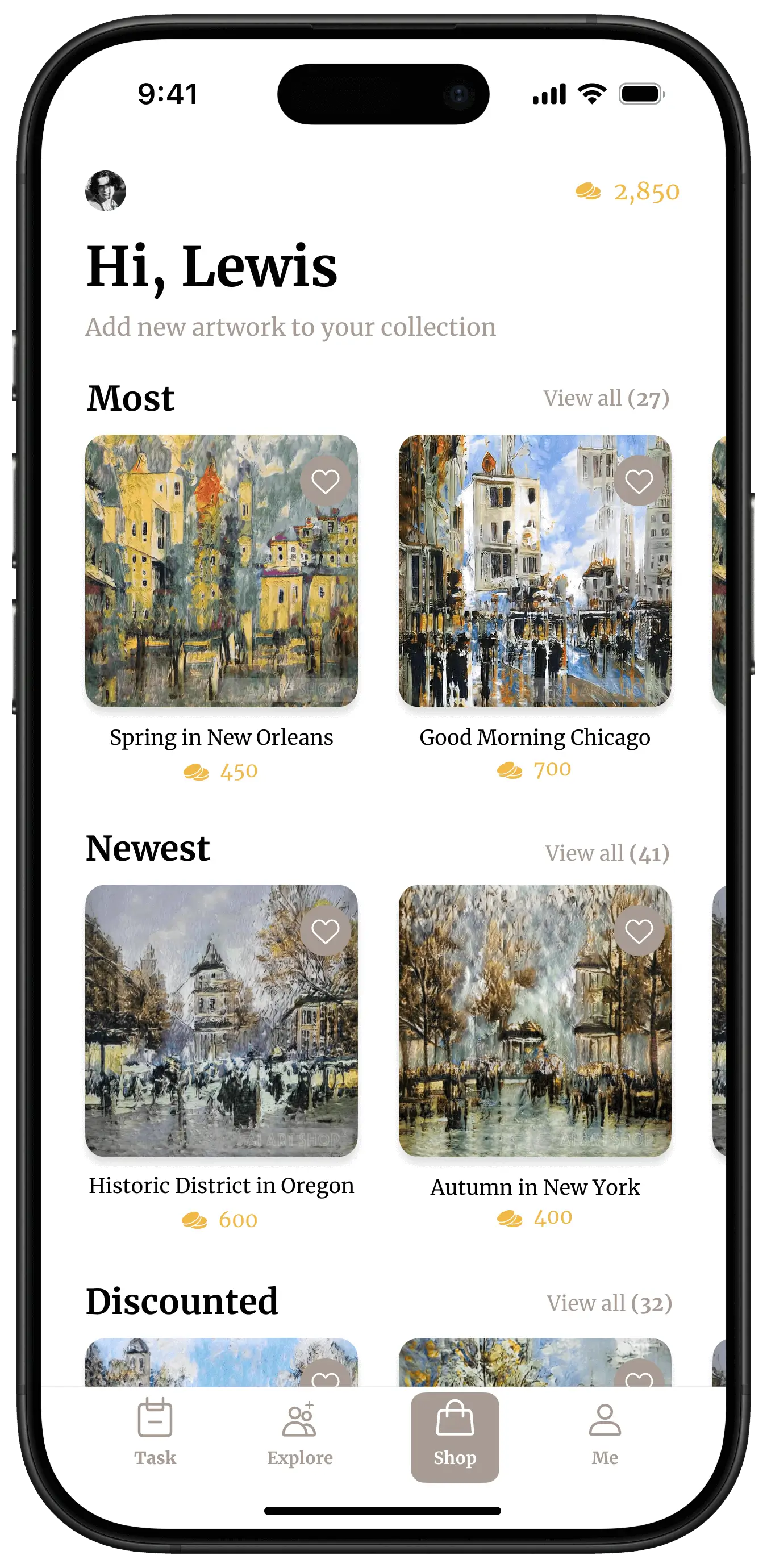Screen dimensions: 767x1568
Task: View all 41 Newest artworks
Action: tap(607, 853)
